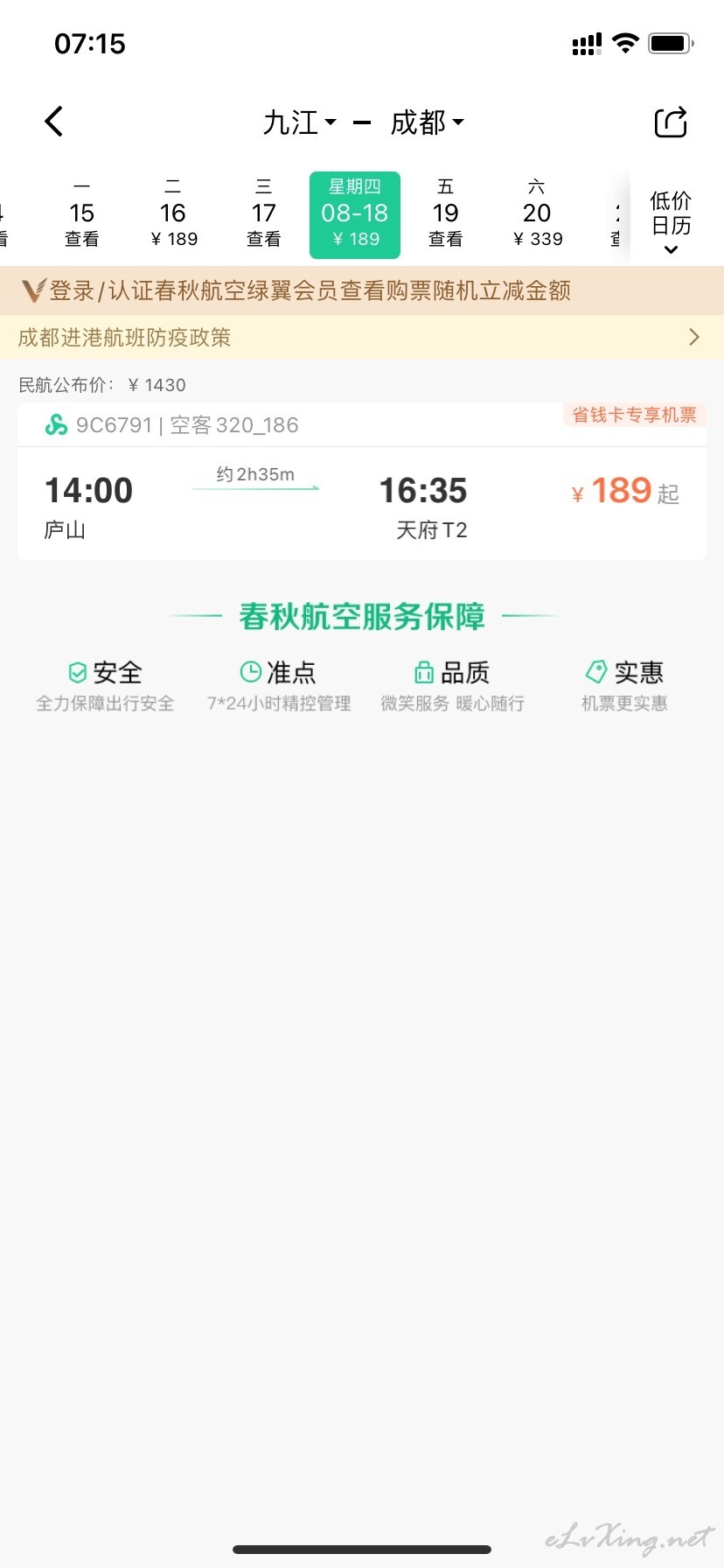Change the destination city 成都
Screen dimensions: 724x1568
click(427, 122)
